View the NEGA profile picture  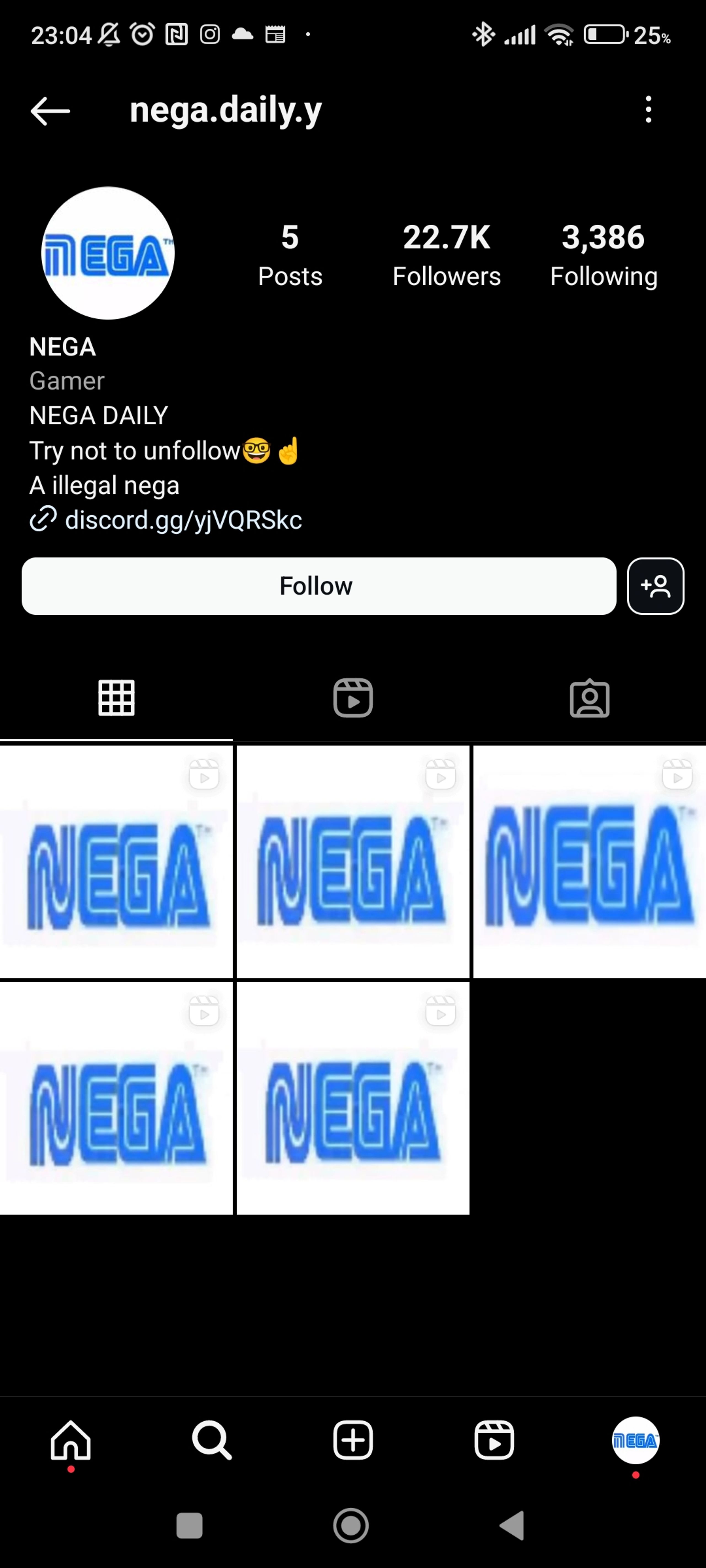(x=108, y=253)
